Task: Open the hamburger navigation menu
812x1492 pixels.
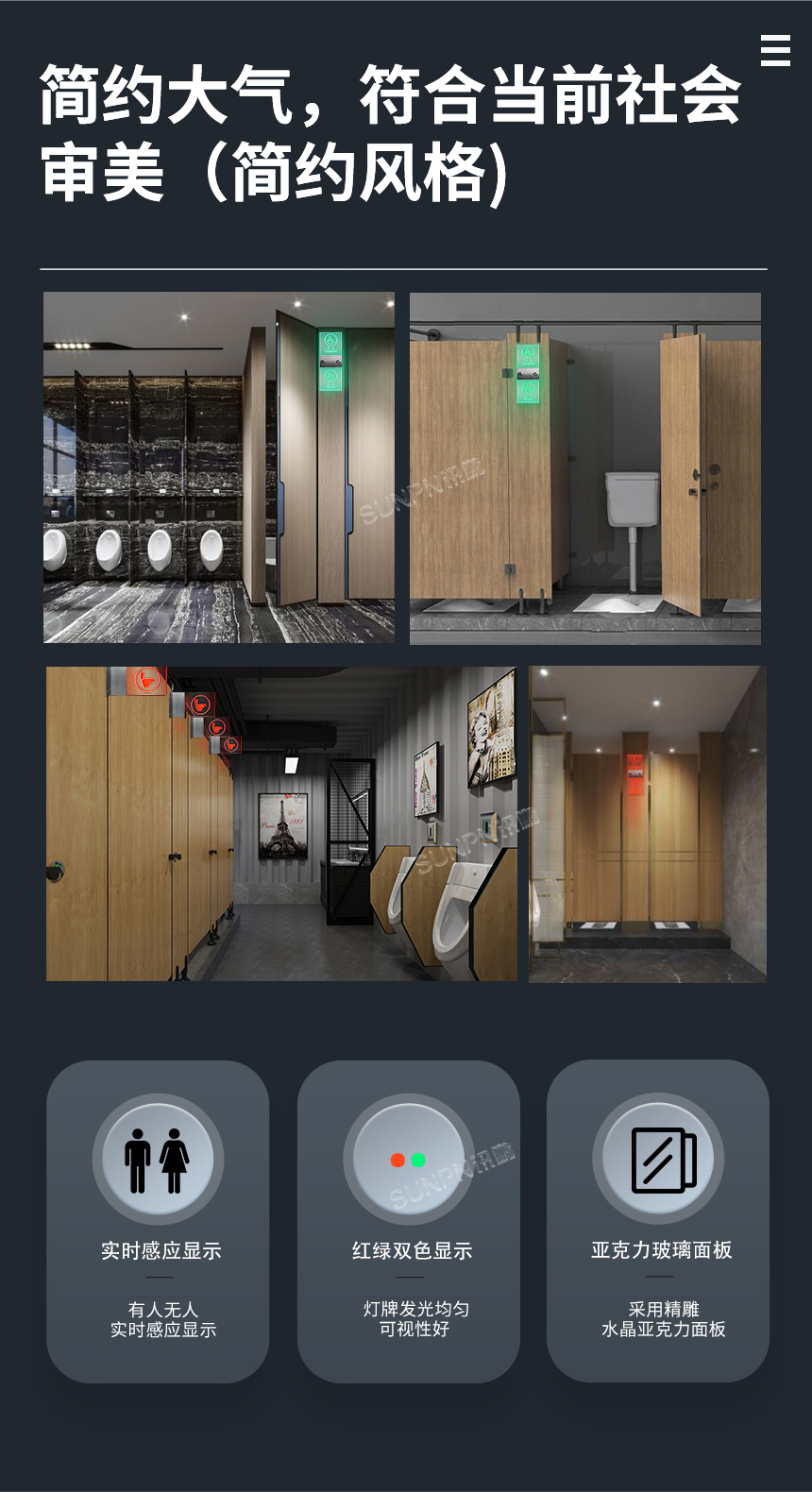Action: pos(775,50)
